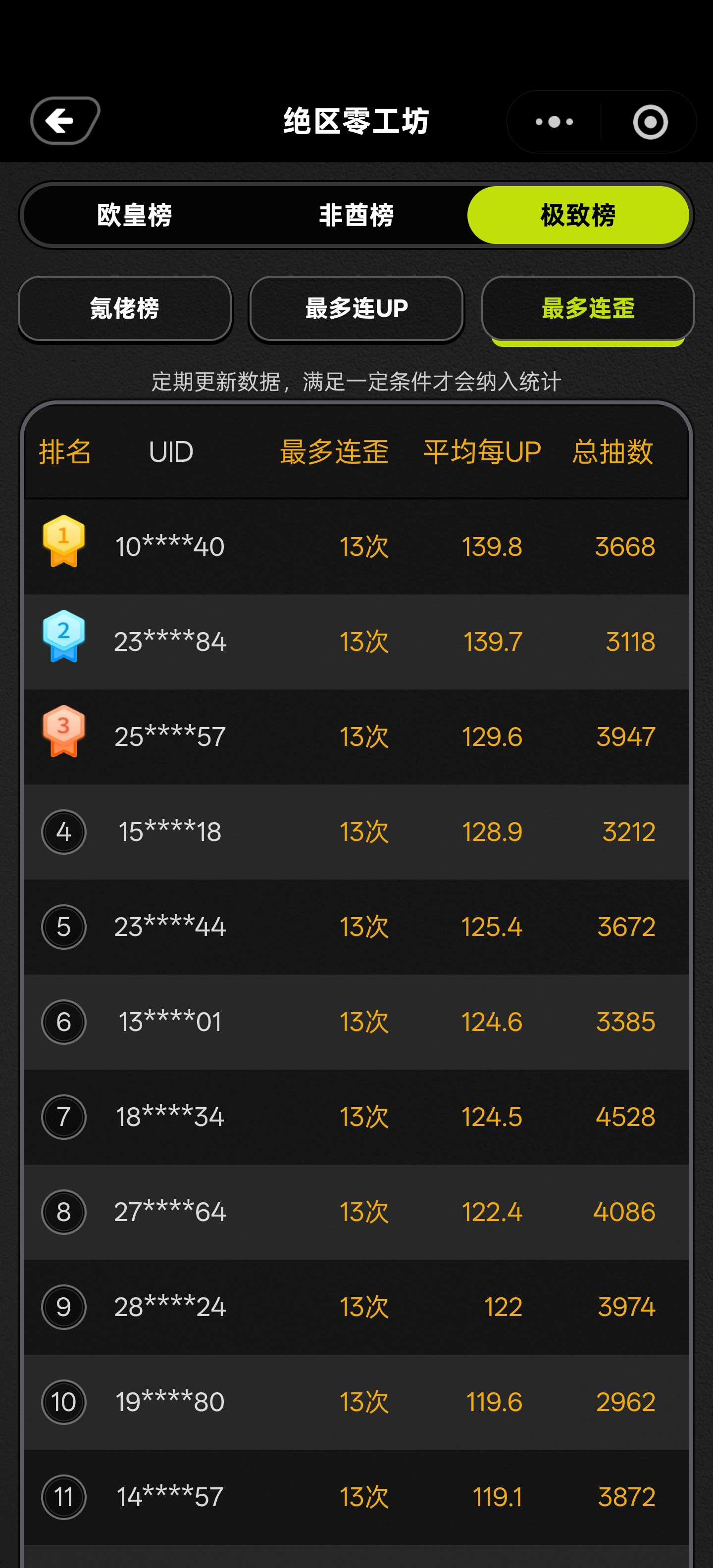Select the 极致榜 tab
Viewport: 713px width, 1568px height.
[578, 215]
